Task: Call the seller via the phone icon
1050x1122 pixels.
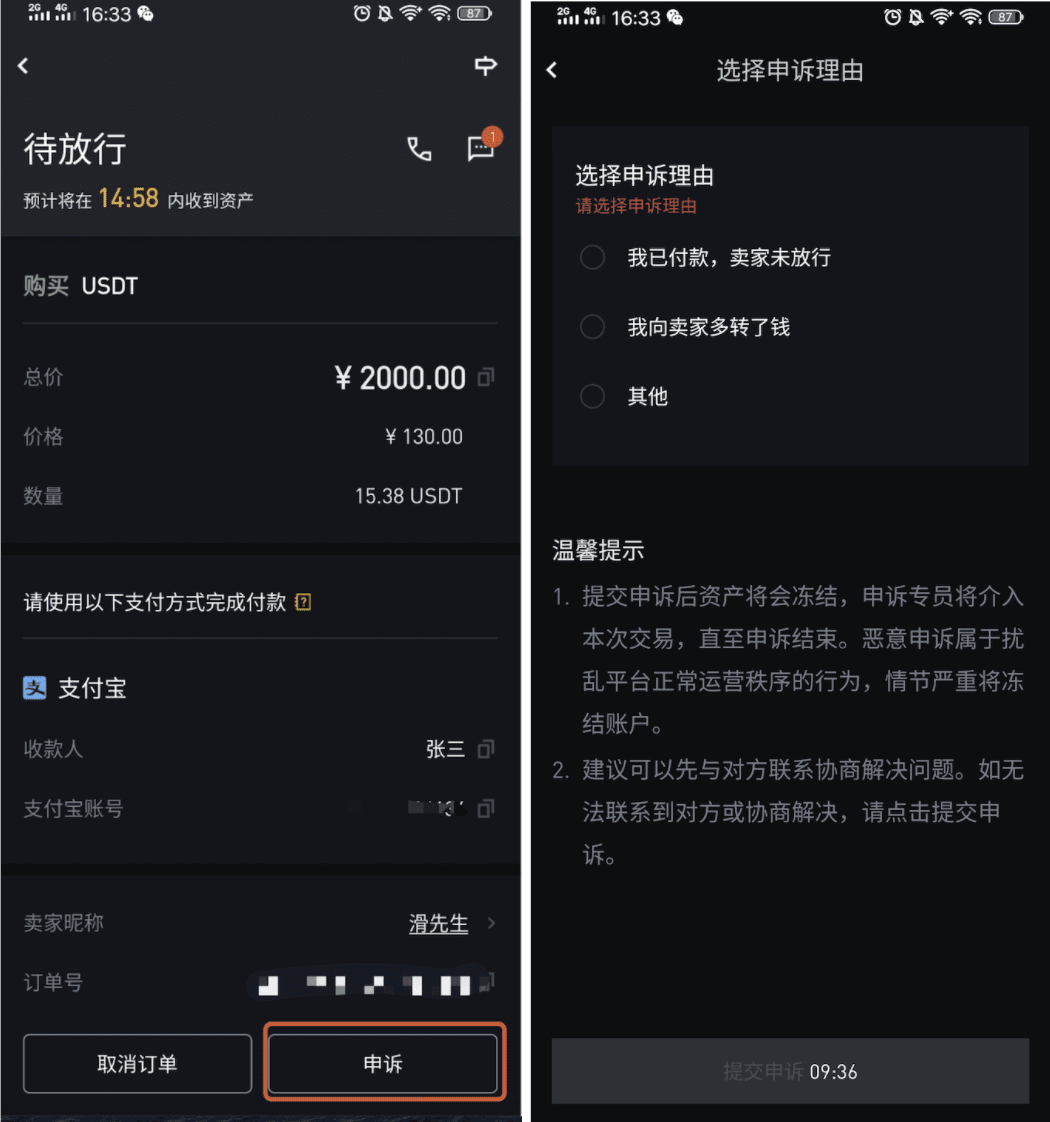Action: pos(419,150)
